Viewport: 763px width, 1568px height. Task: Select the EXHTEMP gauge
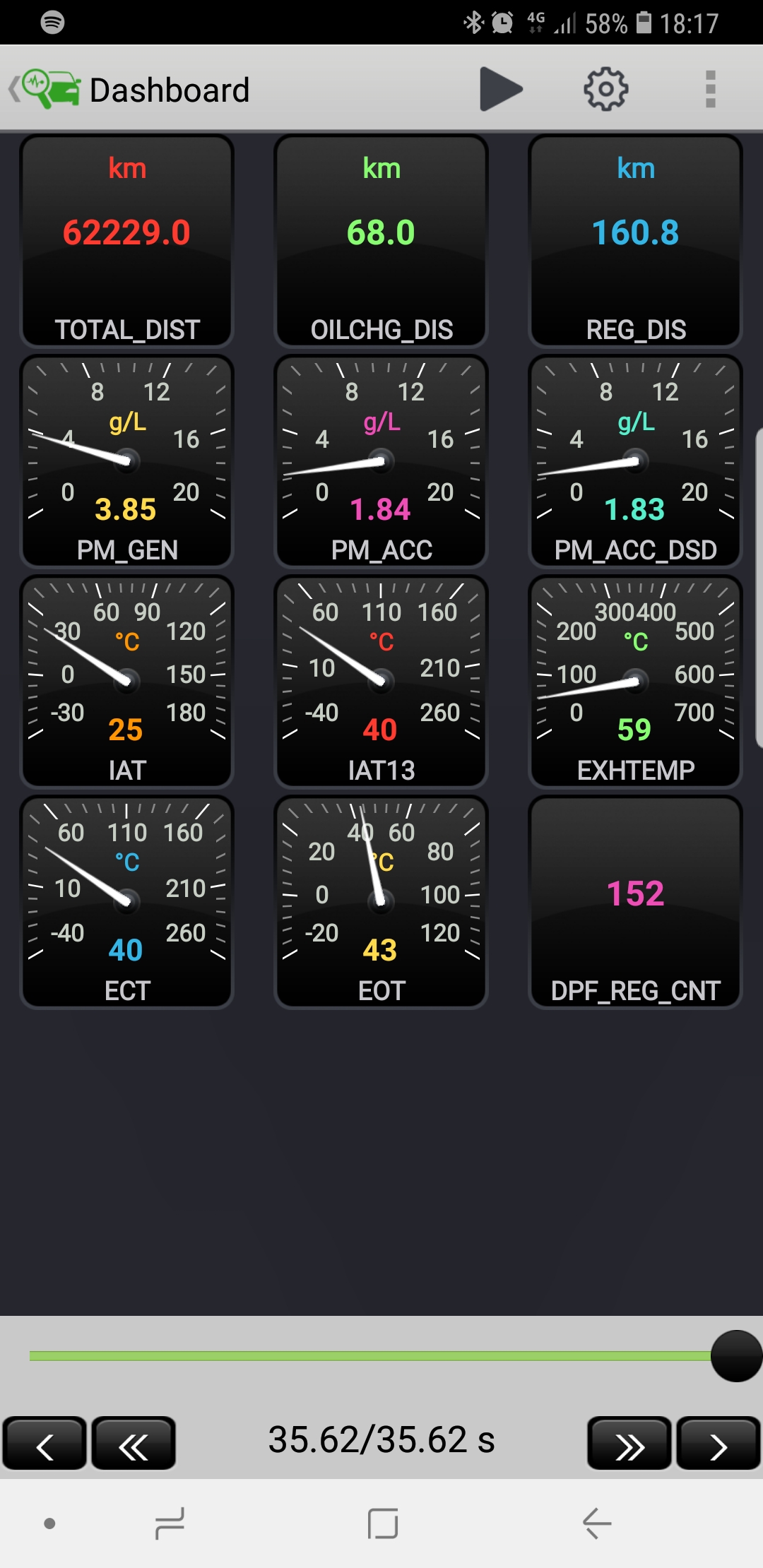636,682
